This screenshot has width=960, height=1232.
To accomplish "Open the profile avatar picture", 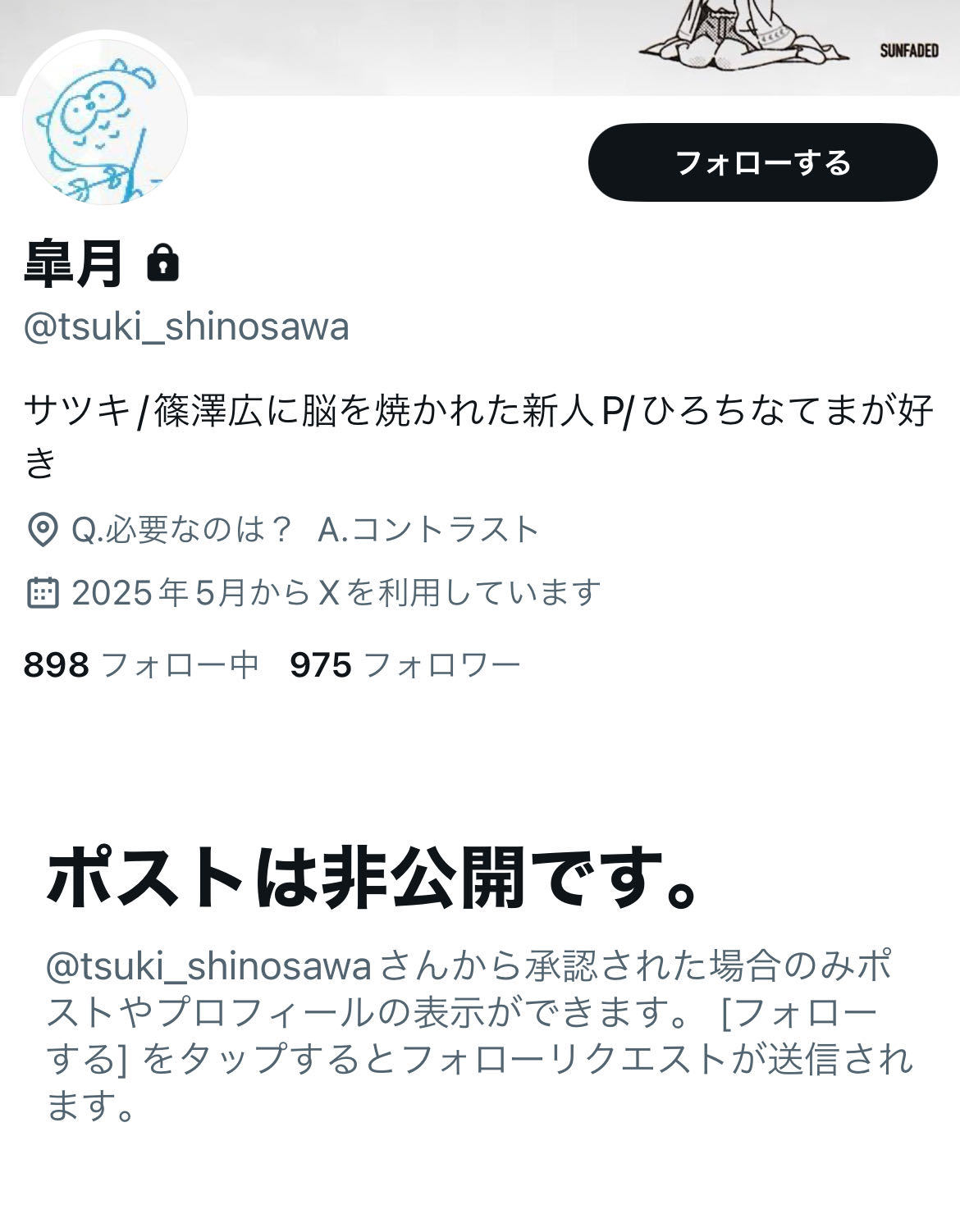I will point(105,123).
